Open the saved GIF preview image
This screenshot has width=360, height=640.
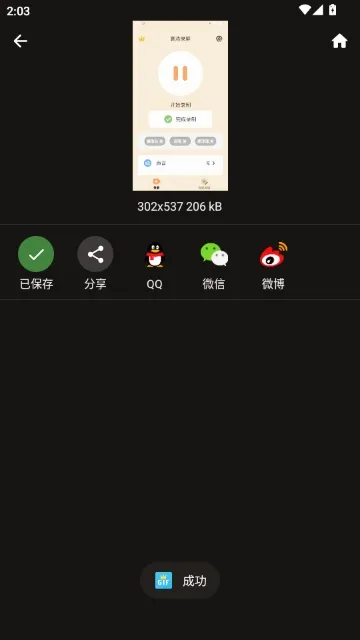pos(180,106)
